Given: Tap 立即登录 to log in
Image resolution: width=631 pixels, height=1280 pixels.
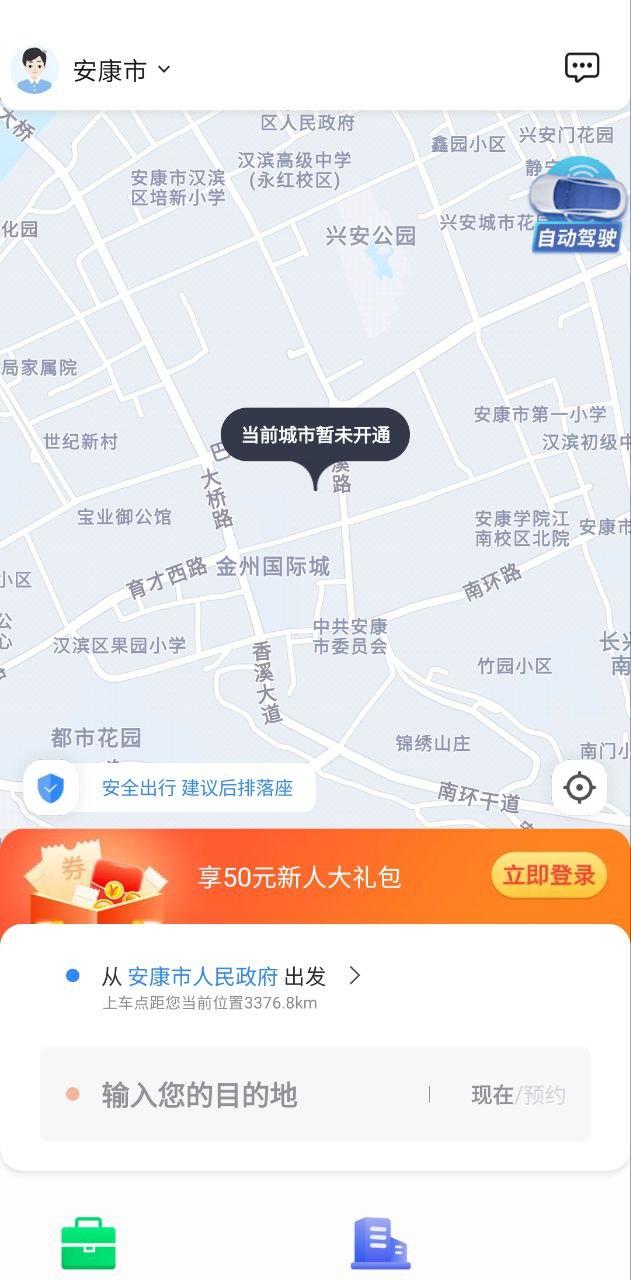Looking at the screenshot, I should (548, 876).
